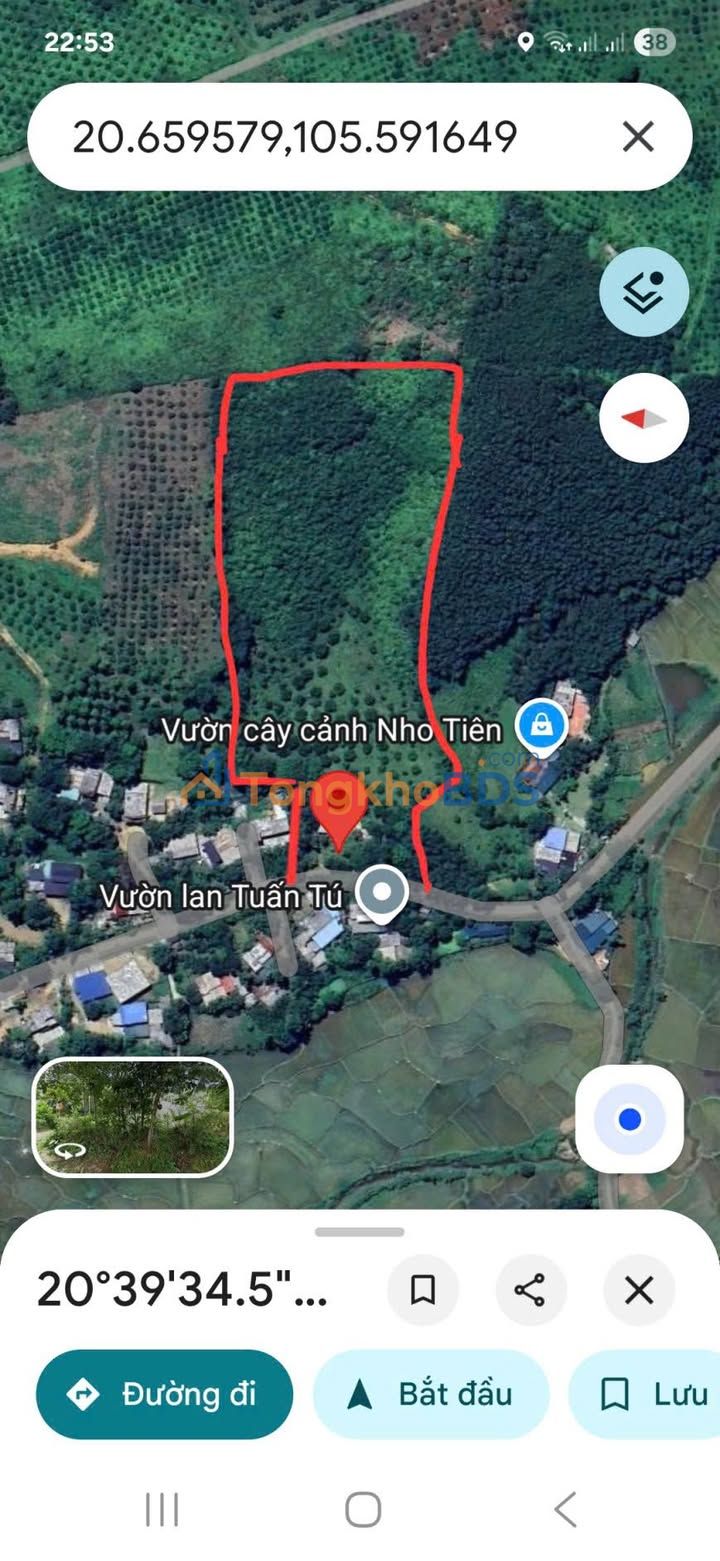
Task: Center map on my current location
Action: point(629,1119)
